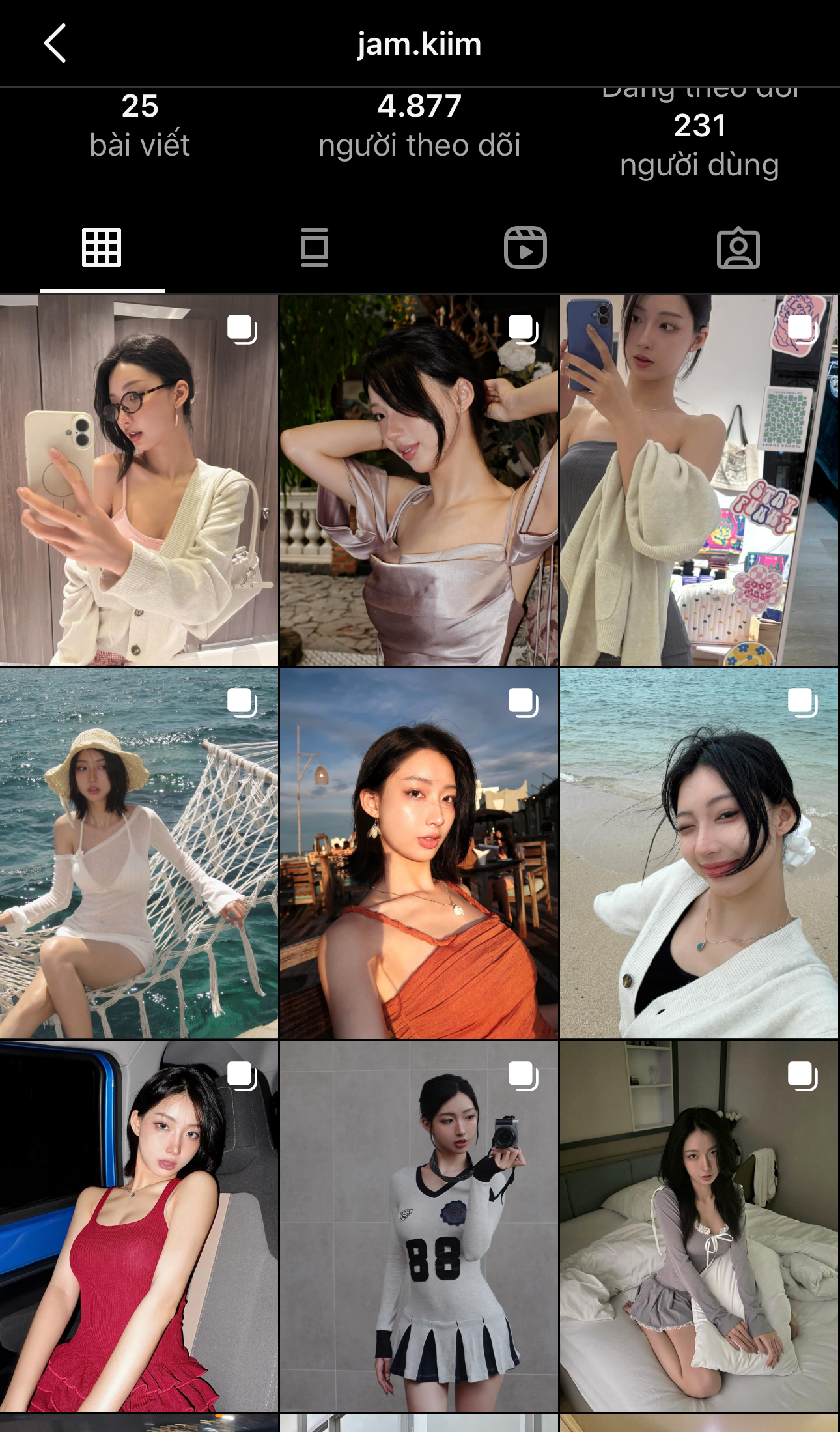Open the straw hat hammock post
The image size is (840, 1432).
click(139, 853)
